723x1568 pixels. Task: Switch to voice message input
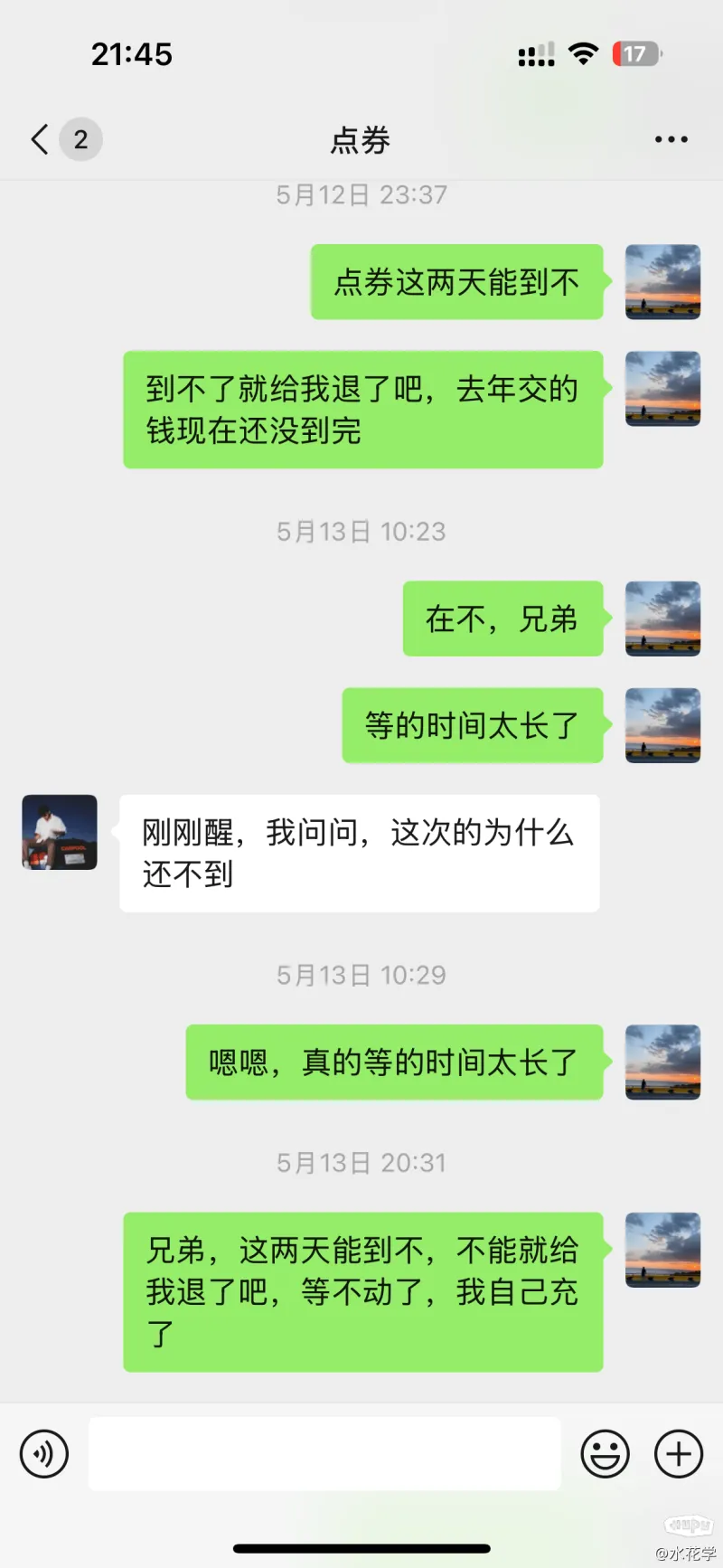44,1453
